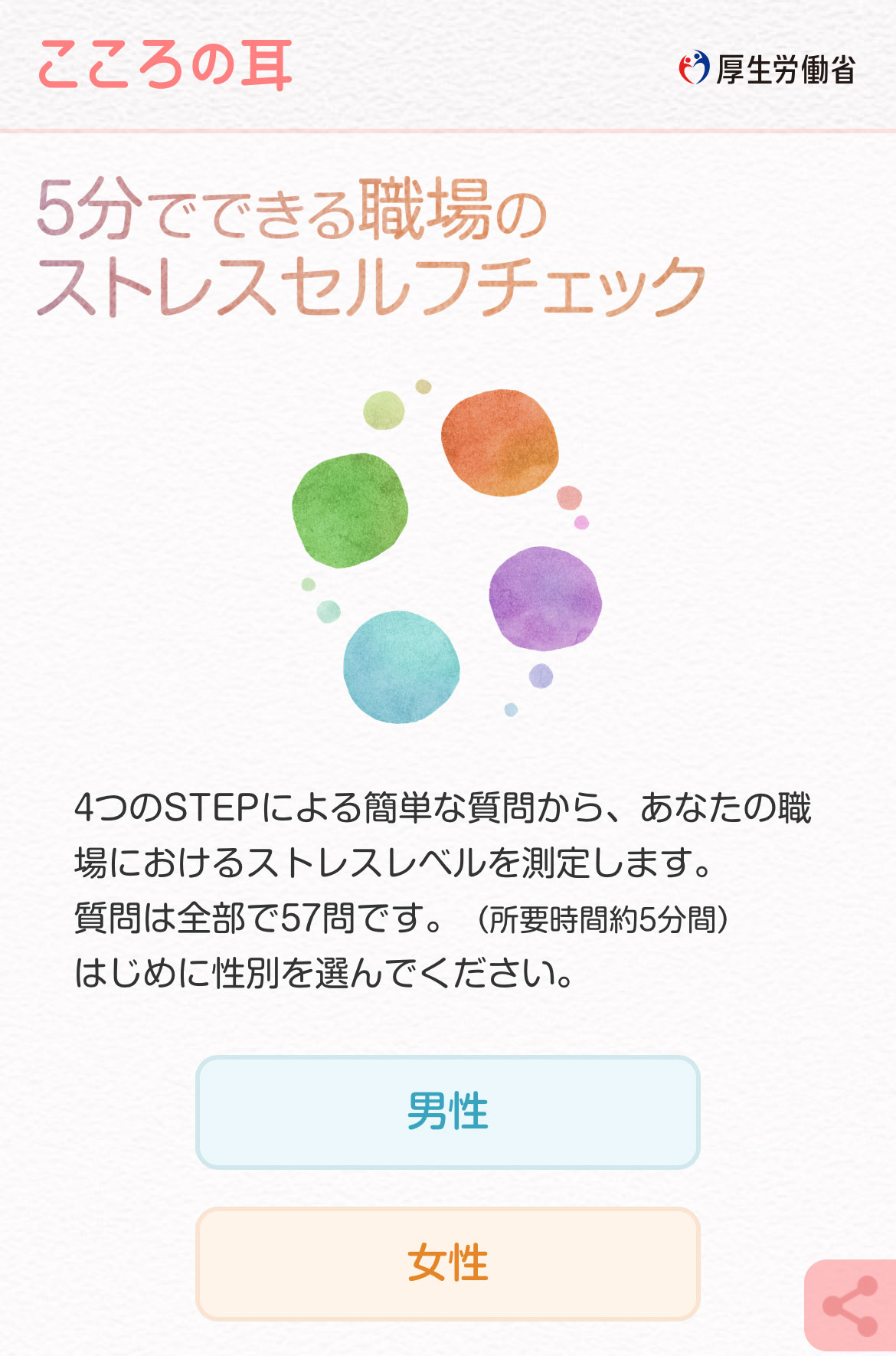The height and width of the screenshot is (1356, 896).
Task: Select the 女性 (female) button
Action: [x=448, y=1263]
